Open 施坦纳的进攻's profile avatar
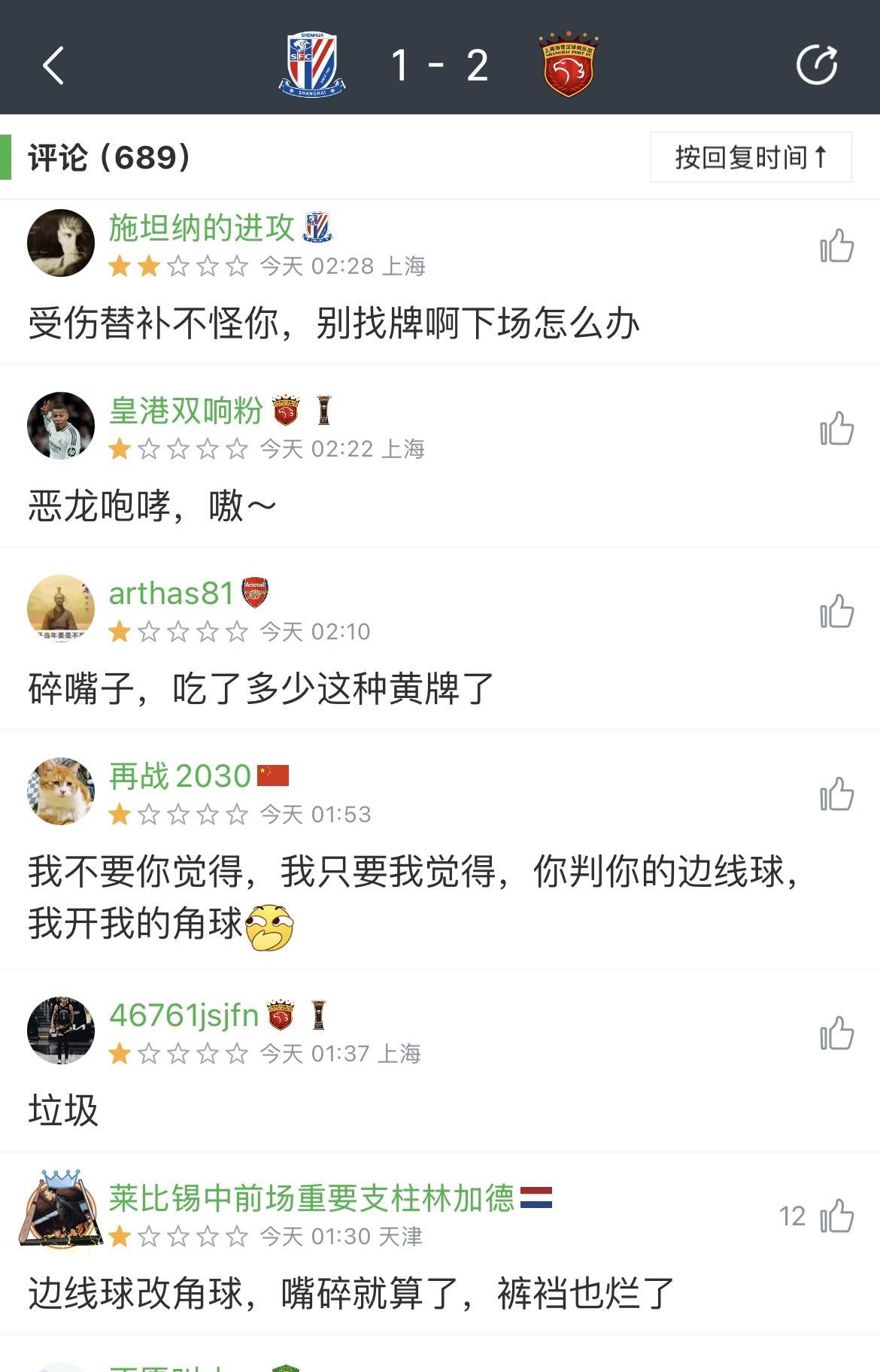The image size is (880, 1372). [x=61, y=243]
